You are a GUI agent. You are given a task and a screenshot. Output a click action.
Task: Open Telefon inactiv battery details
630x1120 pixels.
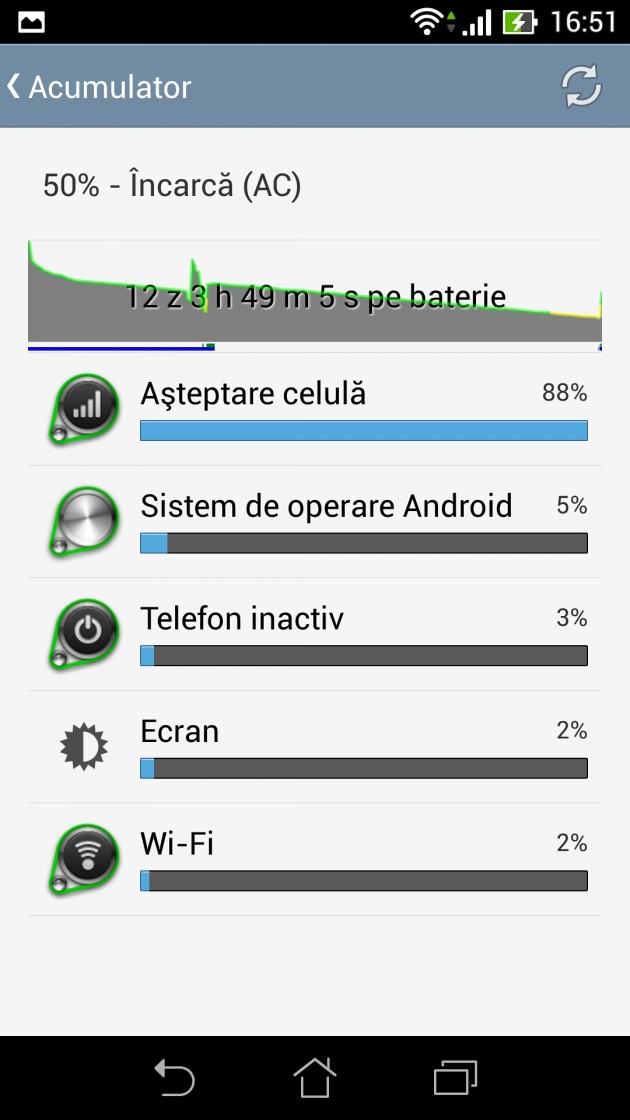(x=315, y=634)
